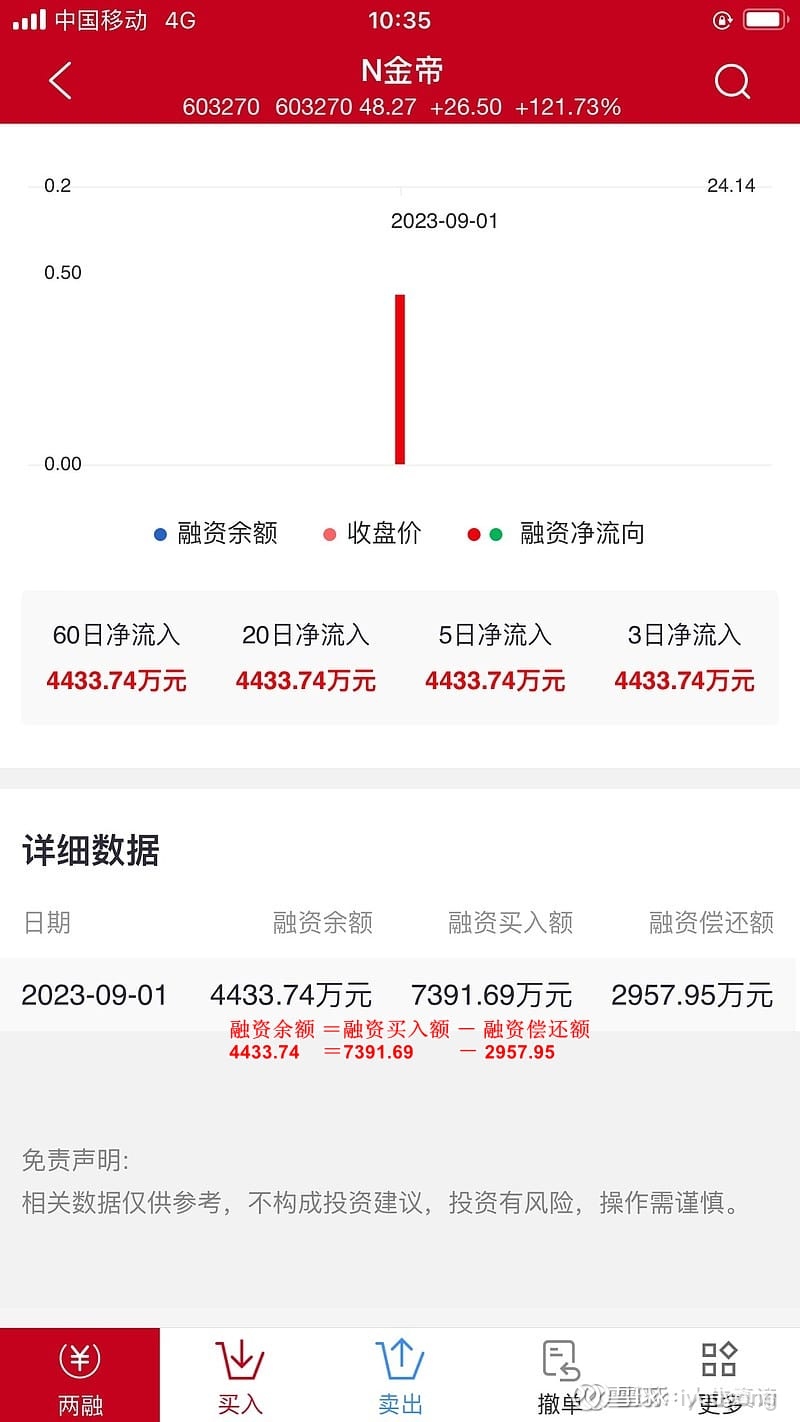This screenshot has height=1422, width=800.
Task: Tap the red bar on the chart
Action: 400,380
